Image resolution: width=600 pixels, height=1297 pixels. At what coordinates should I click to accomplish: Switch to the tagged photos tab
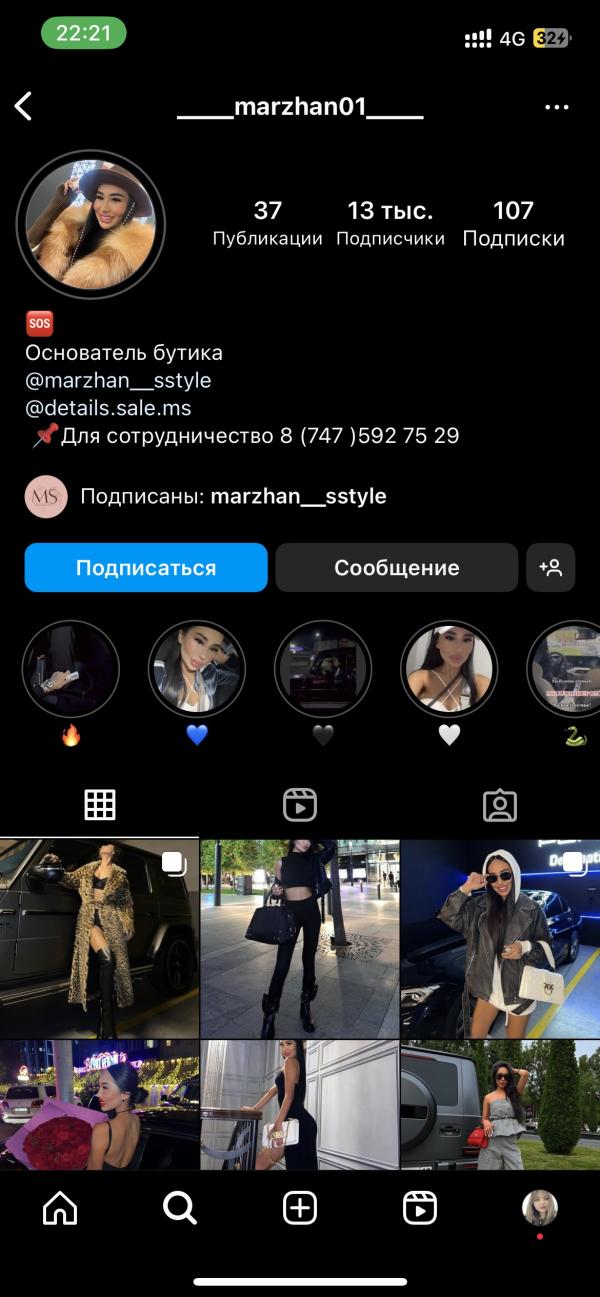coord(499,805)
